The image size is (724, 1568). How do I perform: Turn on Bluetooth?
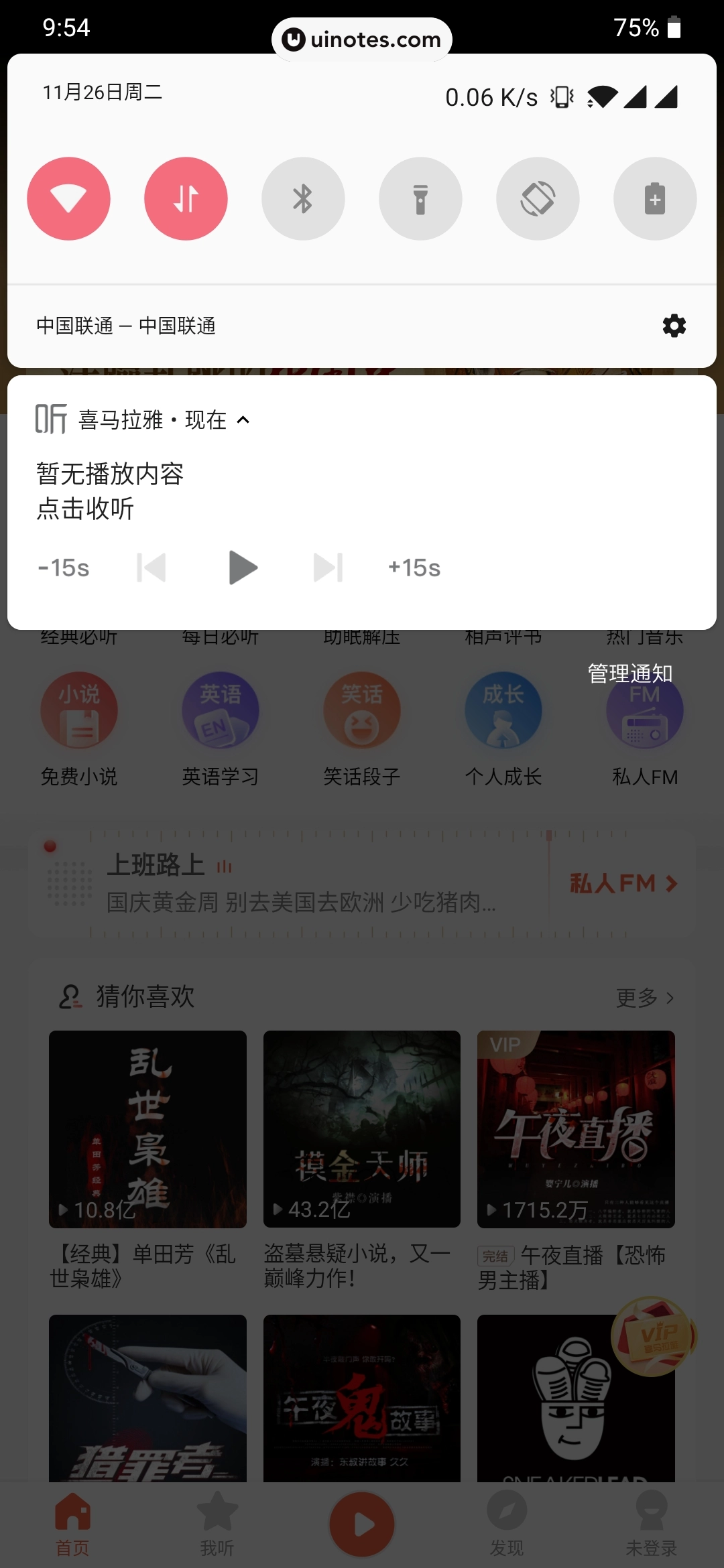(303, 199)
